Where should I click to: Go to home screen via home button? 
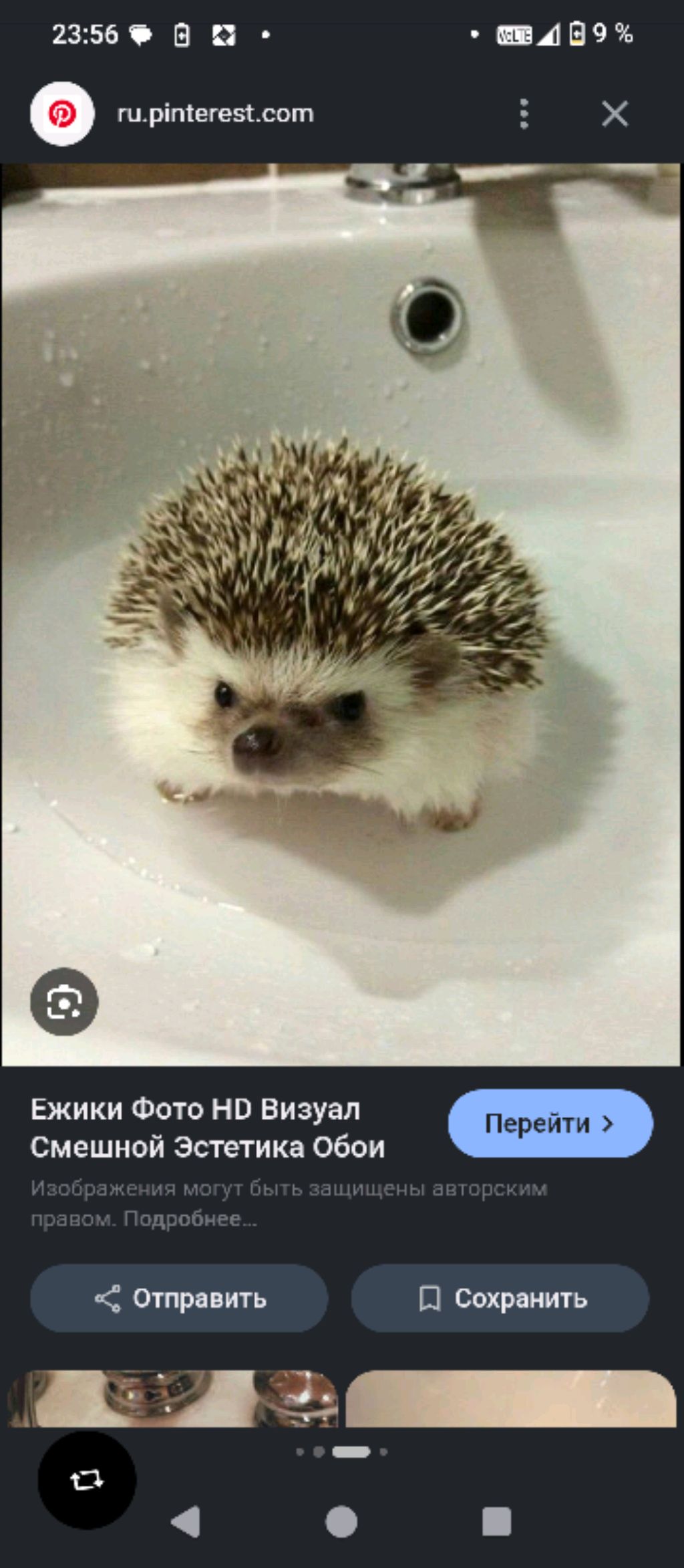pos(341,1522)
